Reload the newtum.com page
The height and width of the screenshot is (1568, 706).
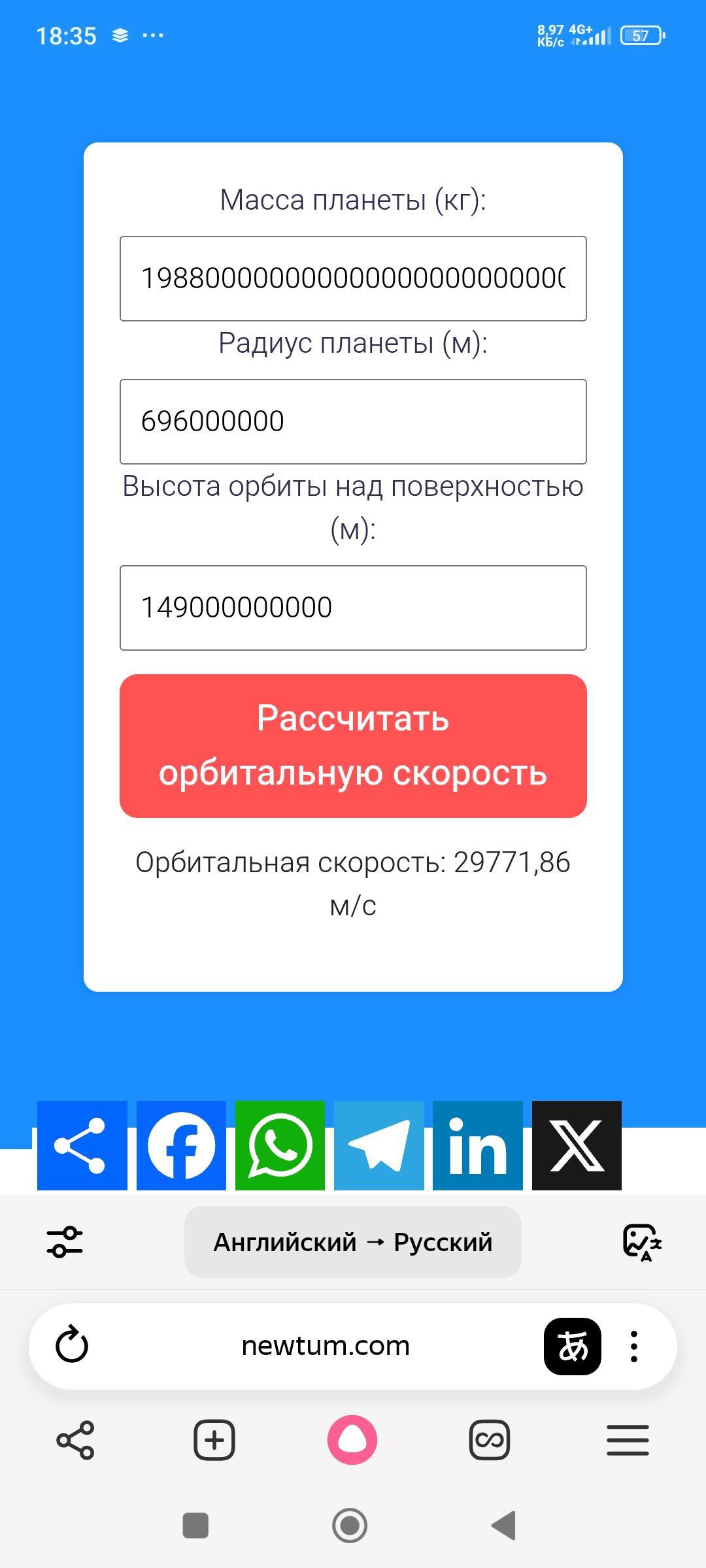(72, 1346)
